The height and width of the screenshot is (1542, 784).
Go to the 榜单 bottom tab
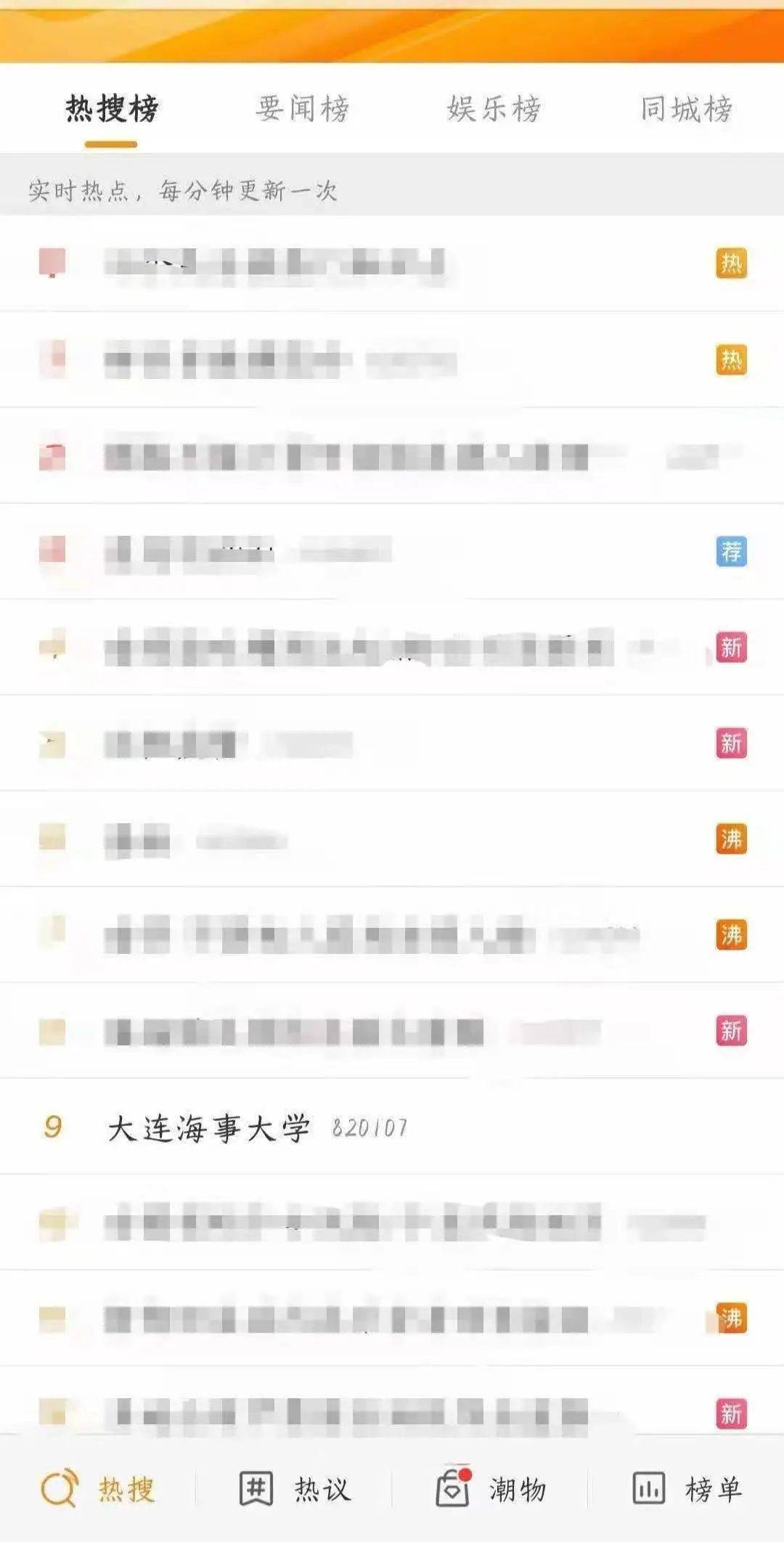687,1490
